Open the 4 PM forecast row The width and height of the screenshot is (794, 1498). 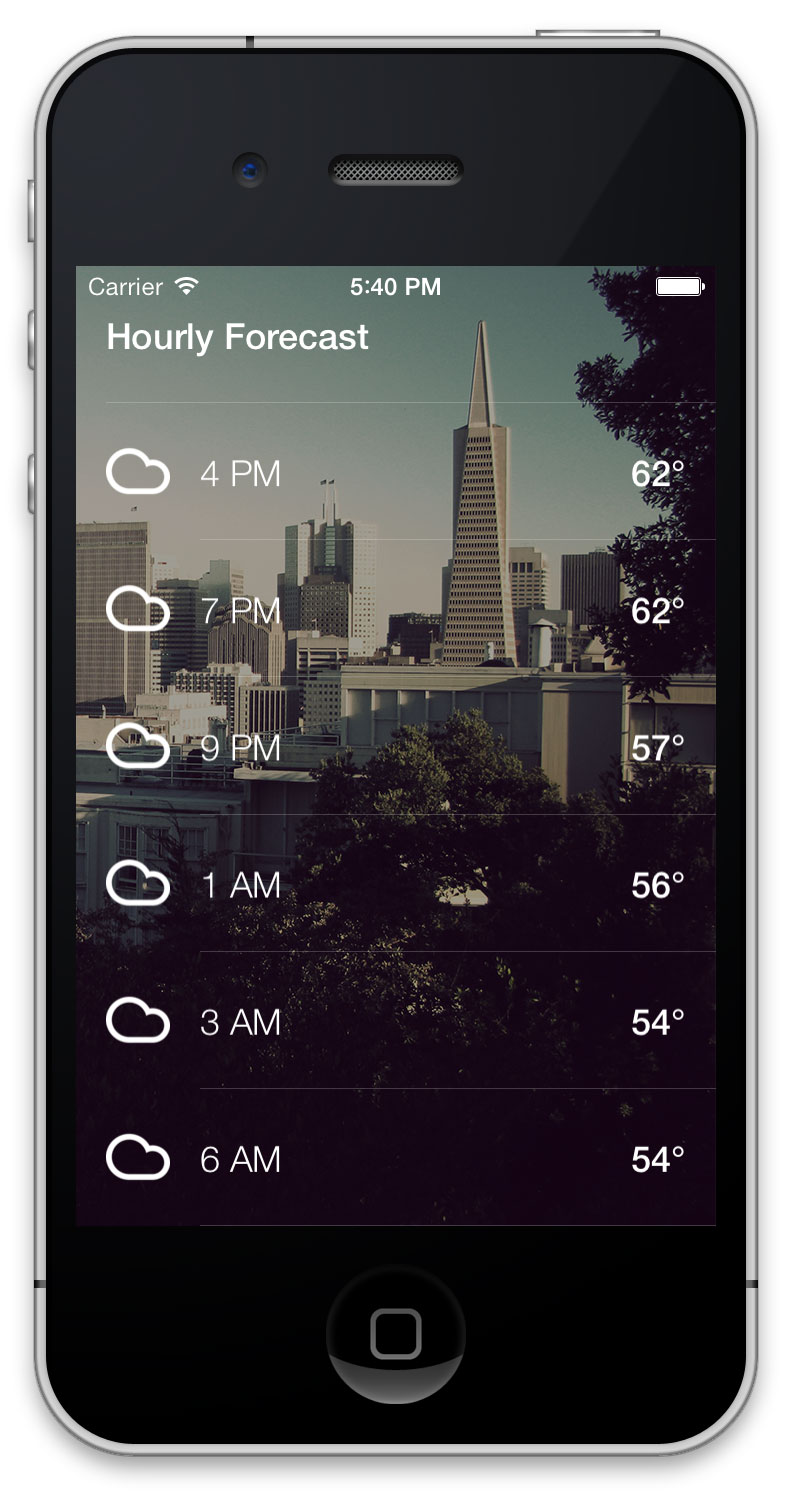pos(396,472)
